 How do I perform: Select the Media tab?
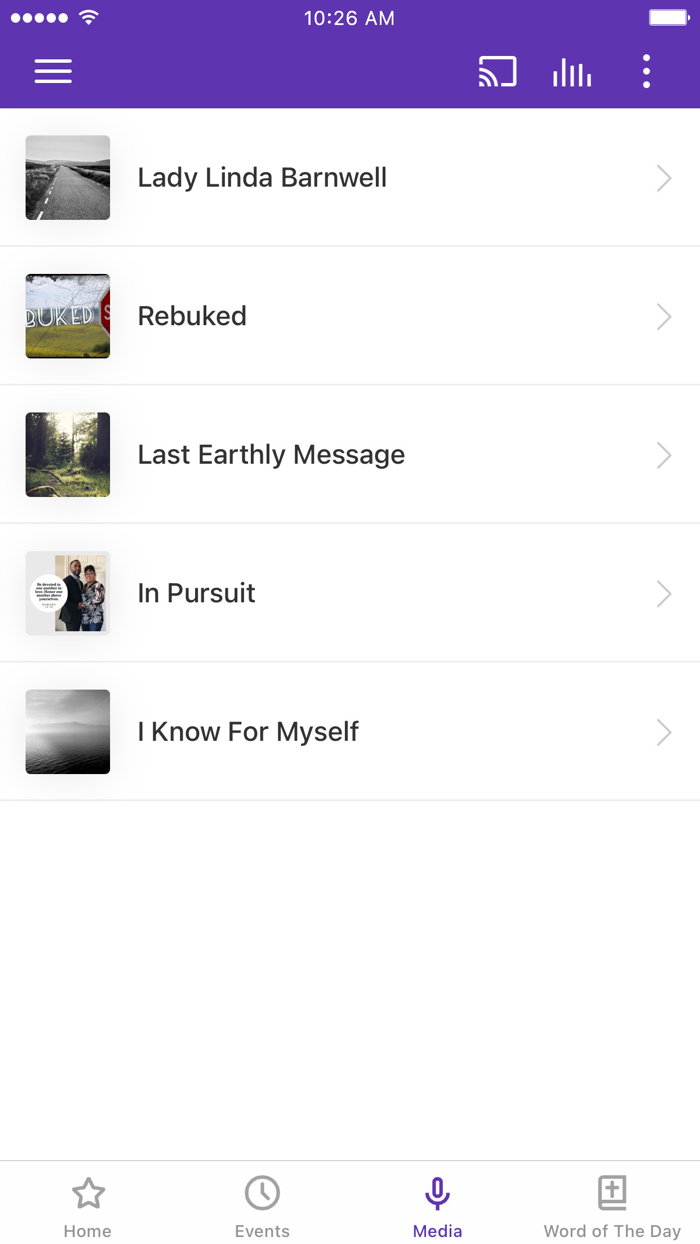[437, 1205]
